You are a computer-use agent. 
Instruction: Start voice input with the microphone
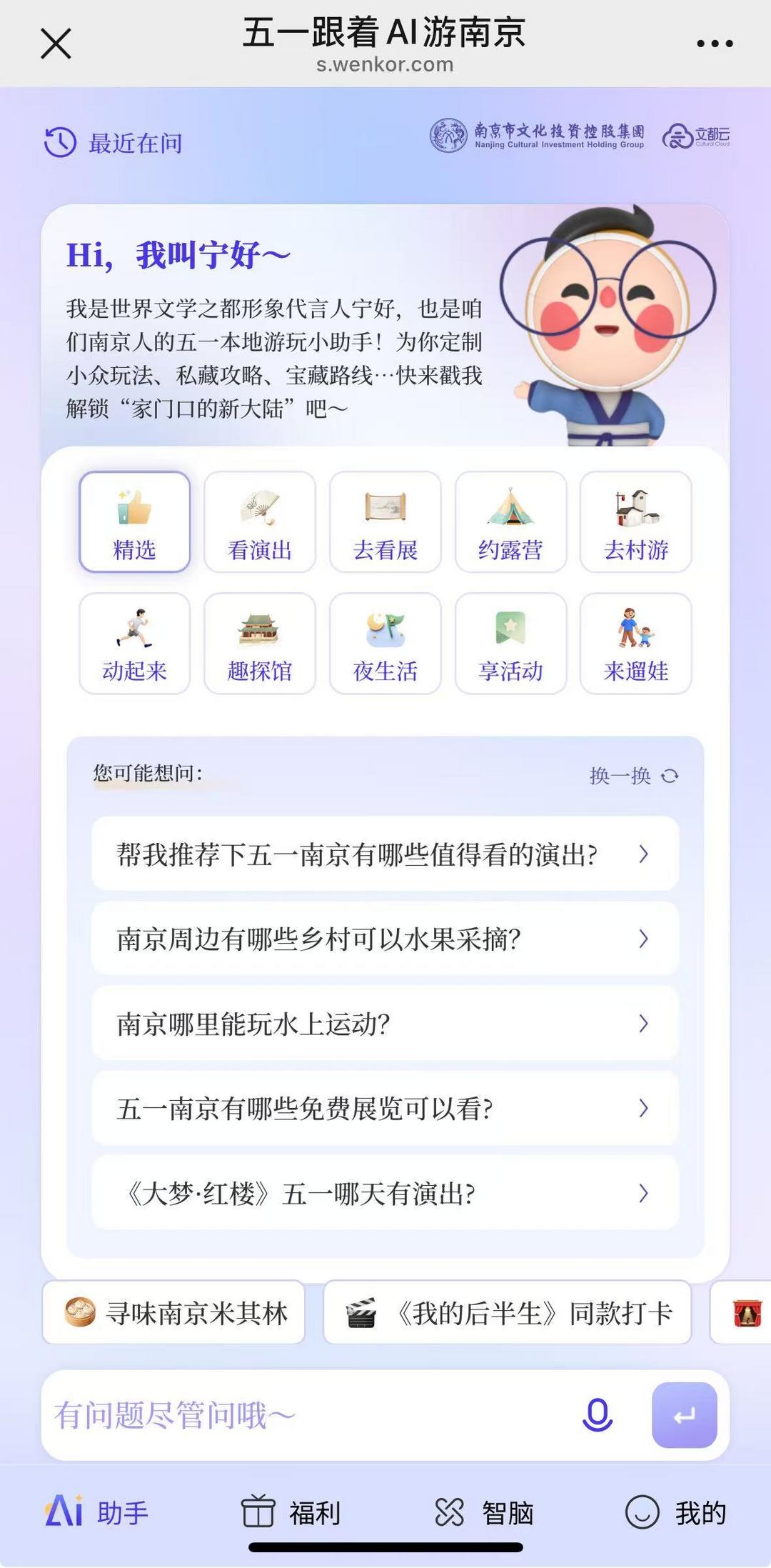pos(598,1415)
